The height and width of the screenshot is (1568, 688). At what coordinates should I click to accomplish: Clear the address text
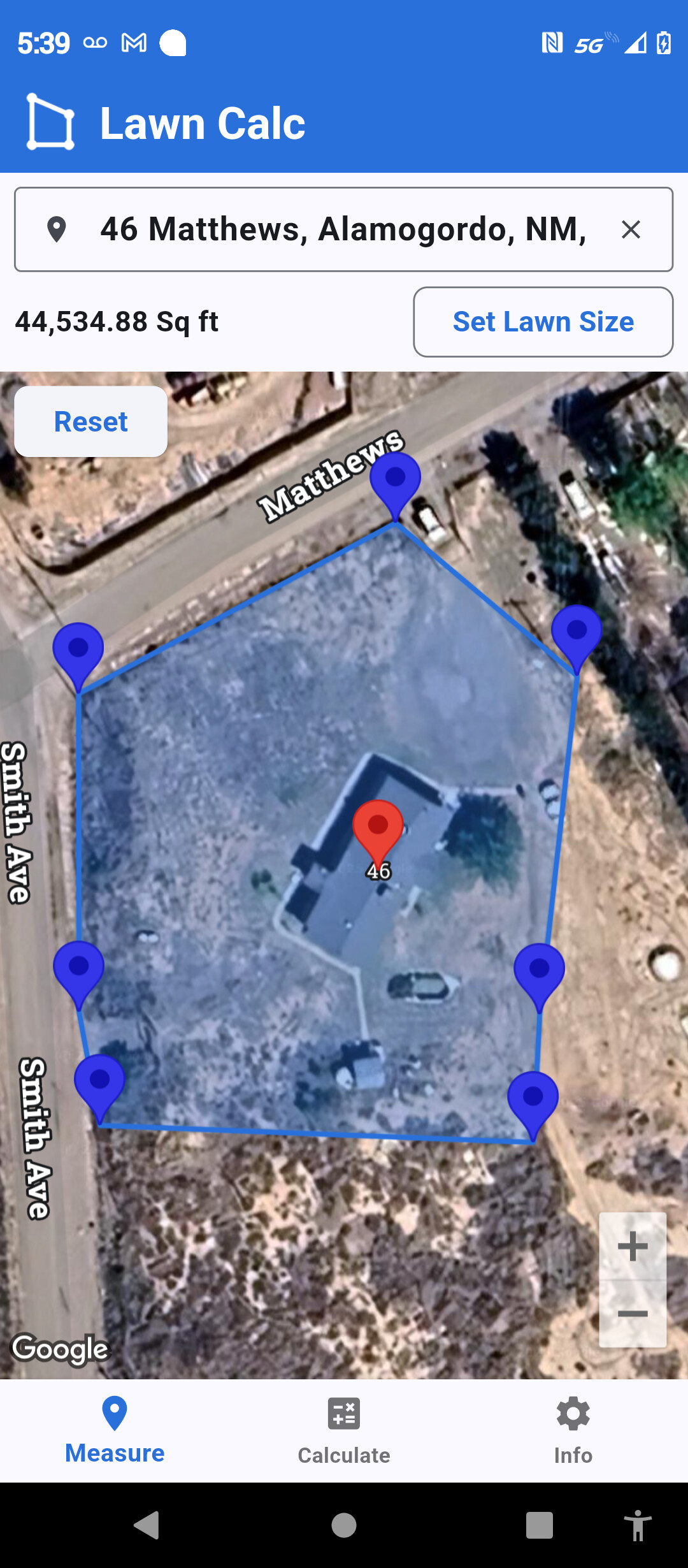[630, 229]
